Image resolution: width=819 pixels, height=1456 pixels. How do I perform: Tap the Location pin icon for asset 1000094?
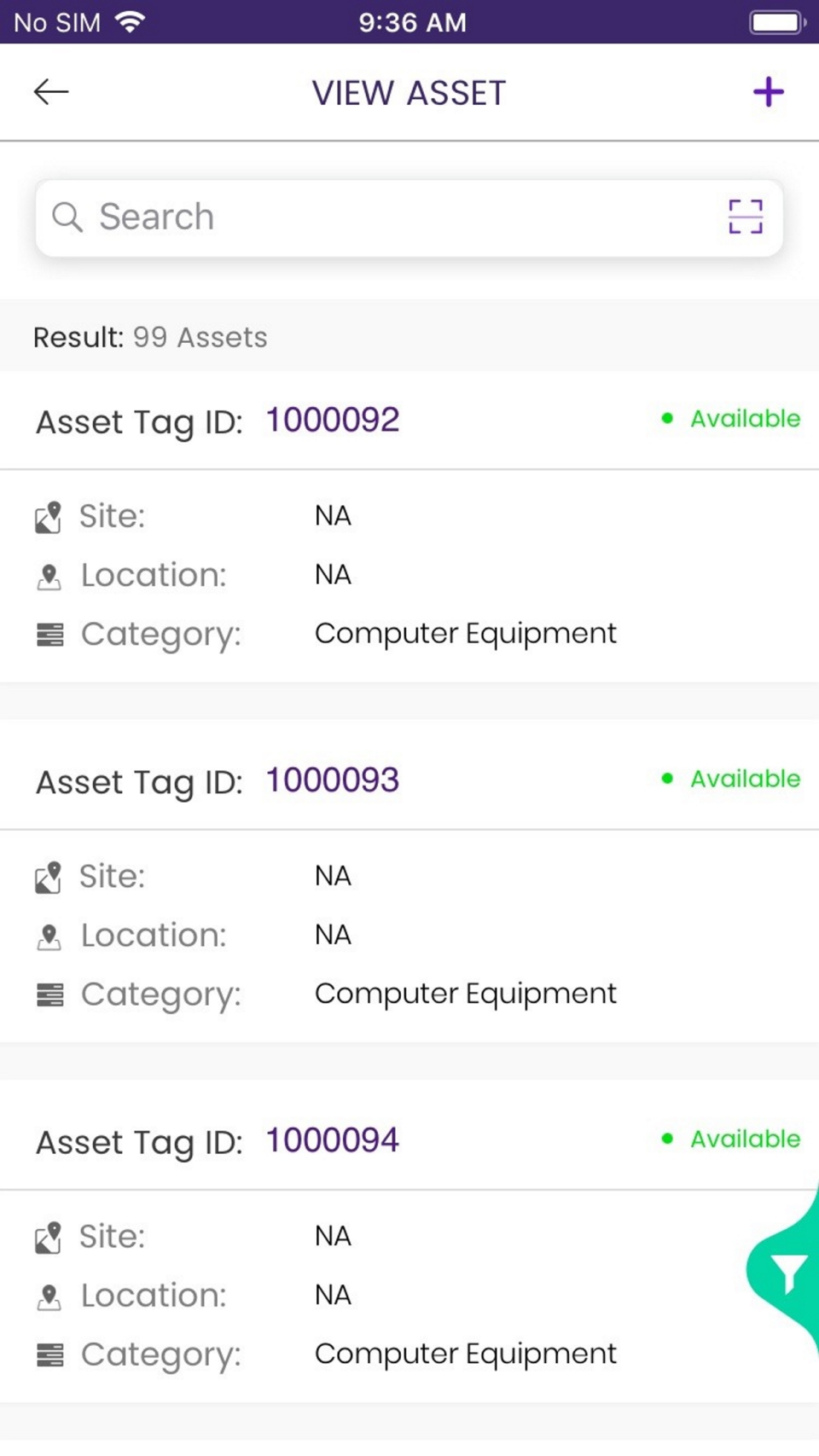coord(49,1295)
